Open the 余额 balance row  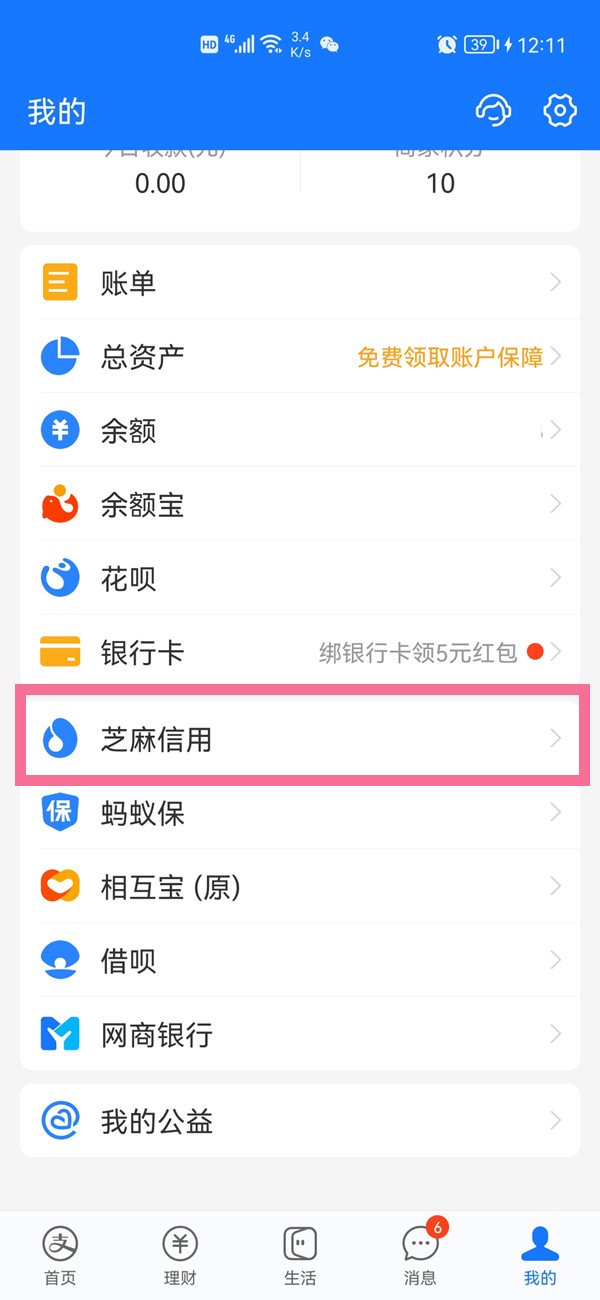(300, 431)
